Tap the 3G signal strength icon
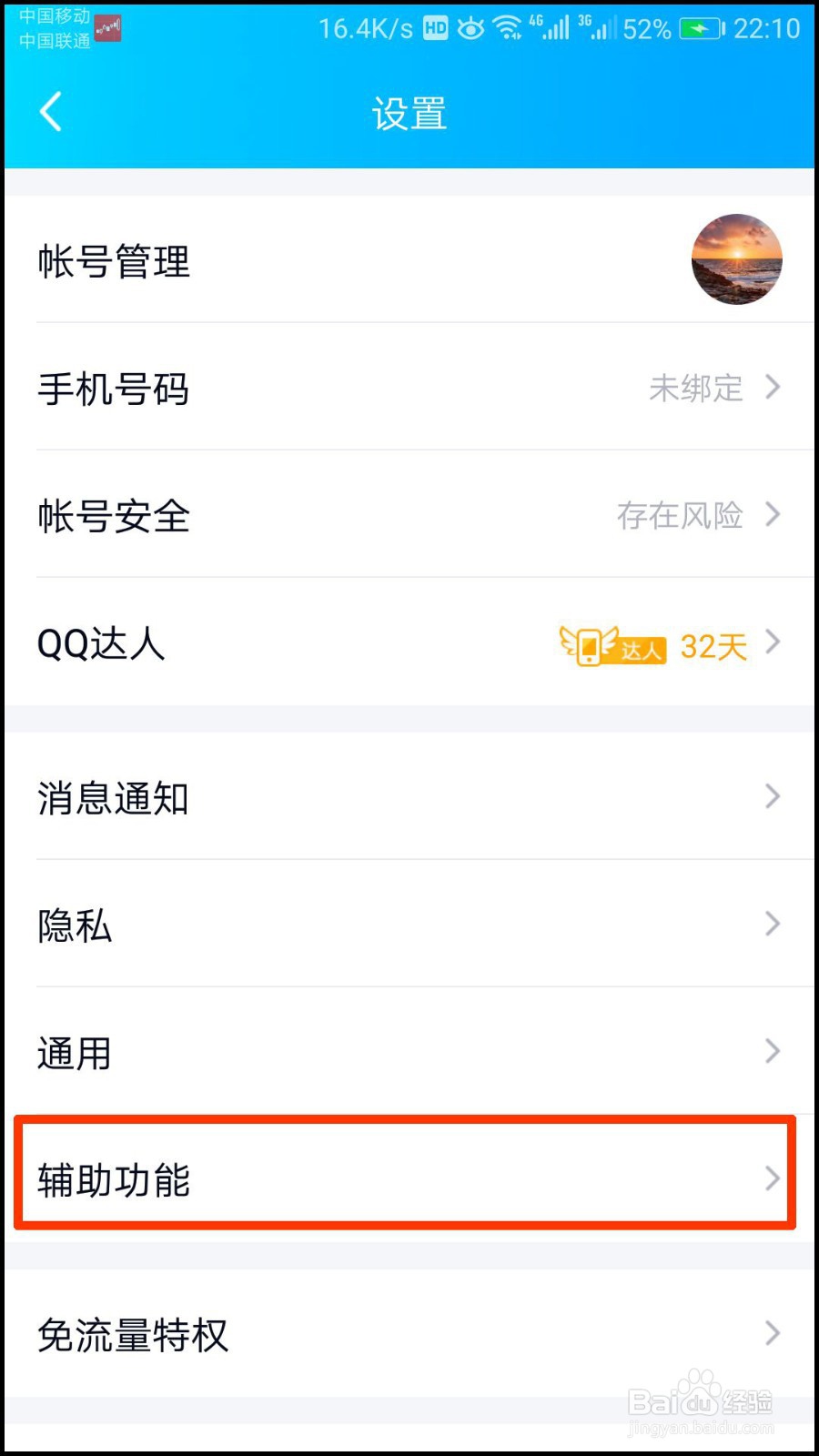The width and height of the screenshot is (819, 1456). (596, 28)
